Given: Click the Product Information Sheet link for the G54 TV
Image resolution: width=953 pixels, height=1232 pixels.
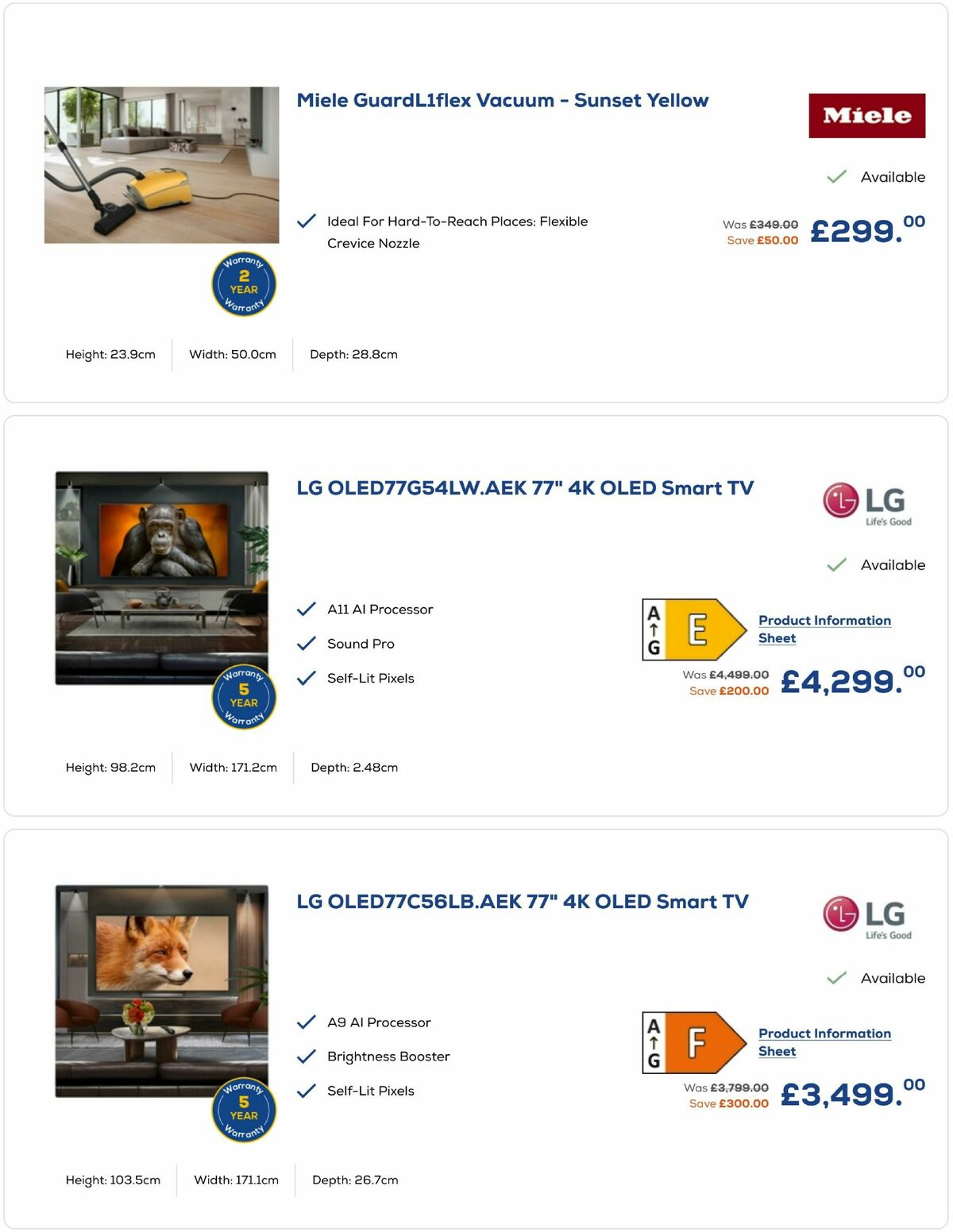Looking at the screenshot, I should click(824, 629).
